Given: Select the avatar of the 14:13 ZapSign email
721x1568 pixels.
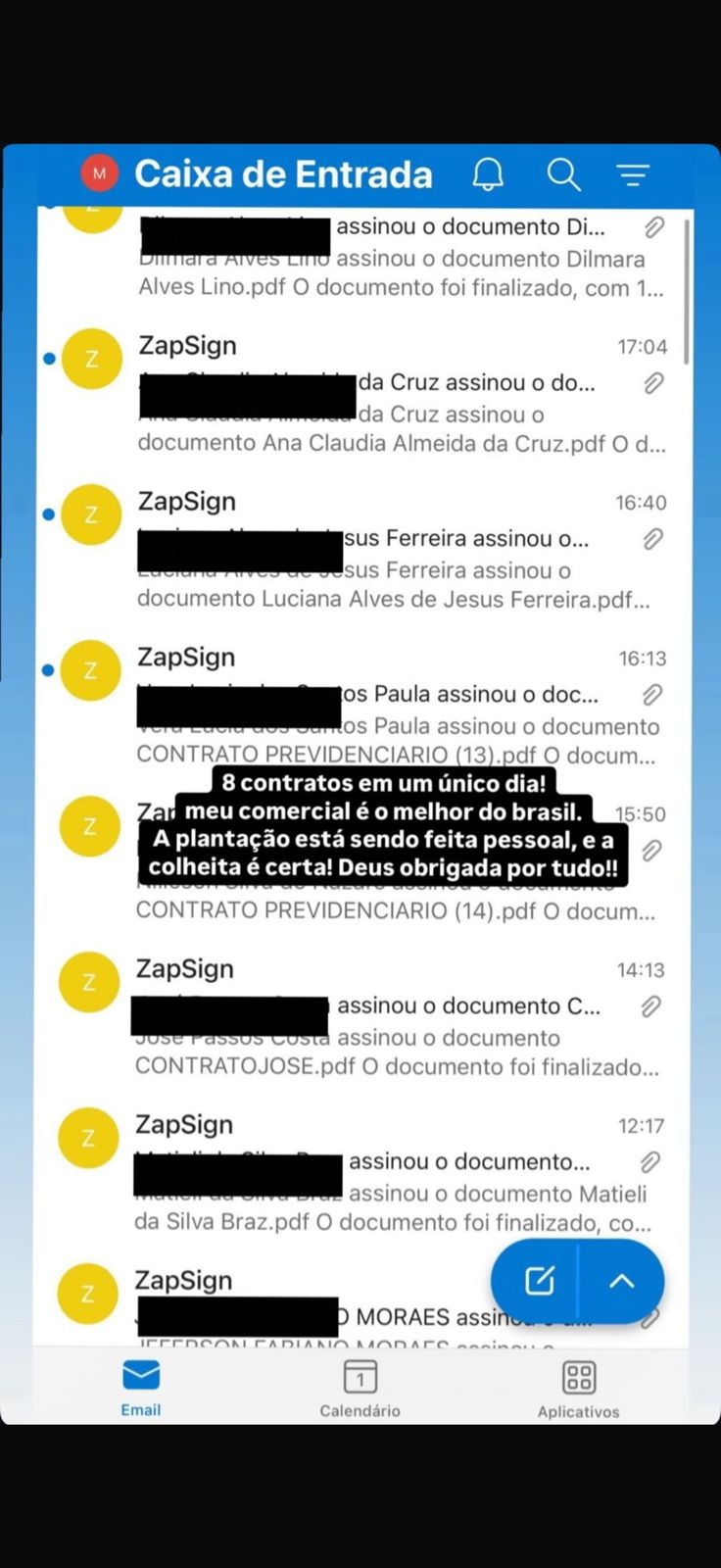Looking at the screenshot, I should (88, 982).
